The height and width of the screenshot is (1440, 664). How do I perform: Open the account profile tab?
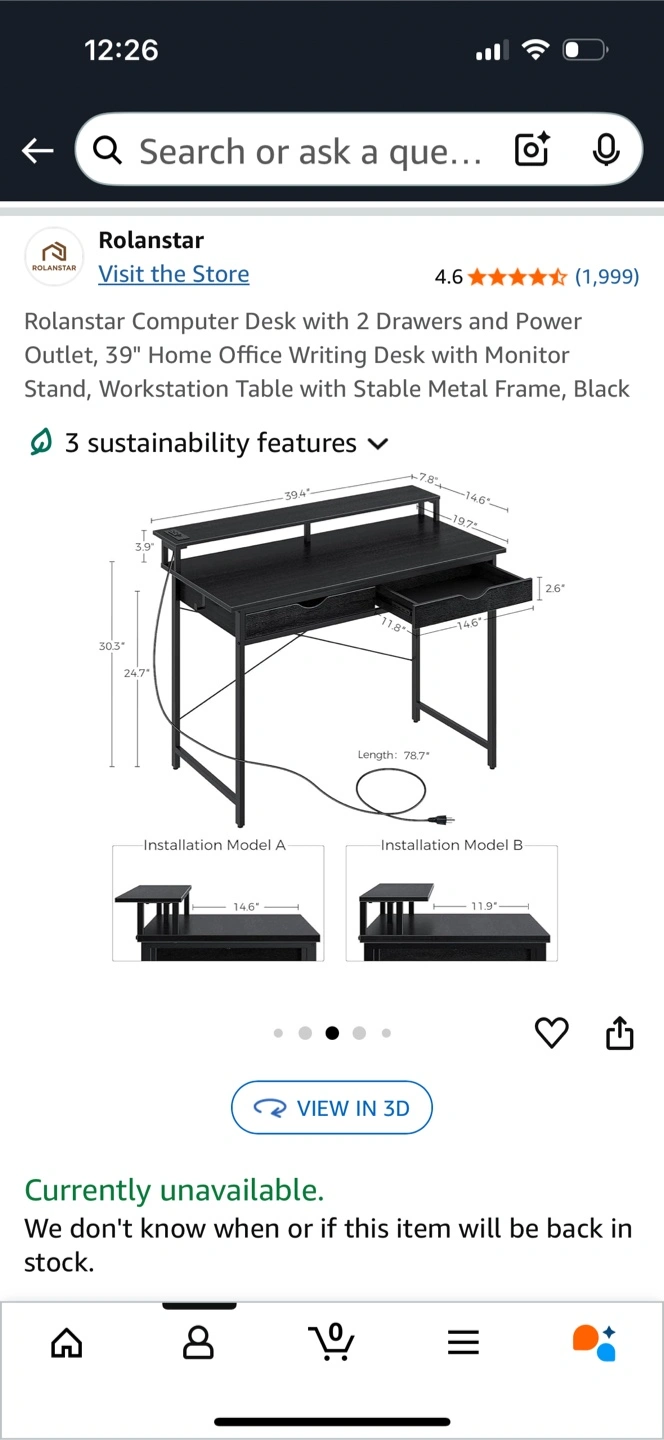tap(199, 1342)
